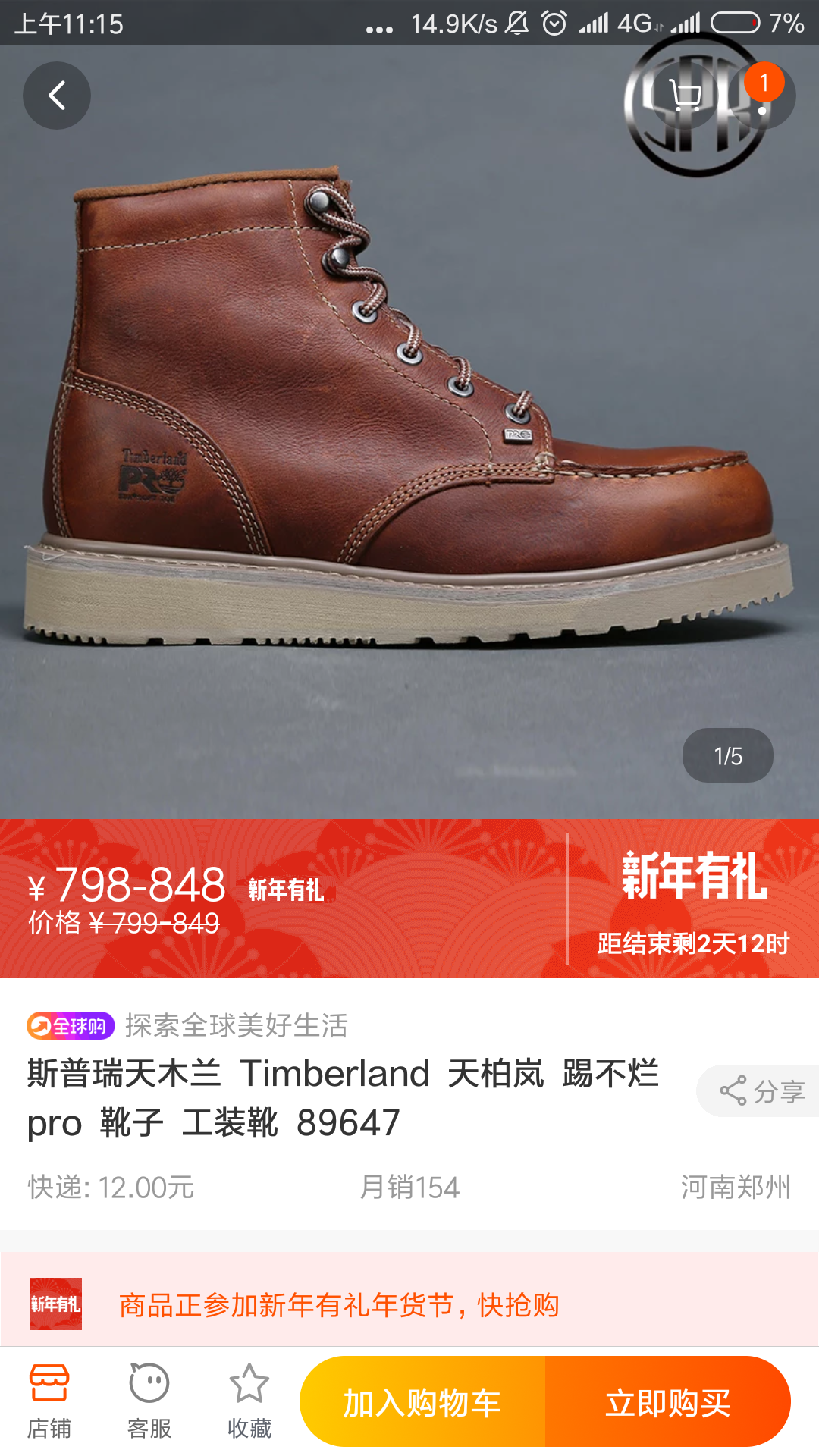The height and width of the screenshot is (1456, 819).
Task: Open the boot product photo
Action: (409, 425)
